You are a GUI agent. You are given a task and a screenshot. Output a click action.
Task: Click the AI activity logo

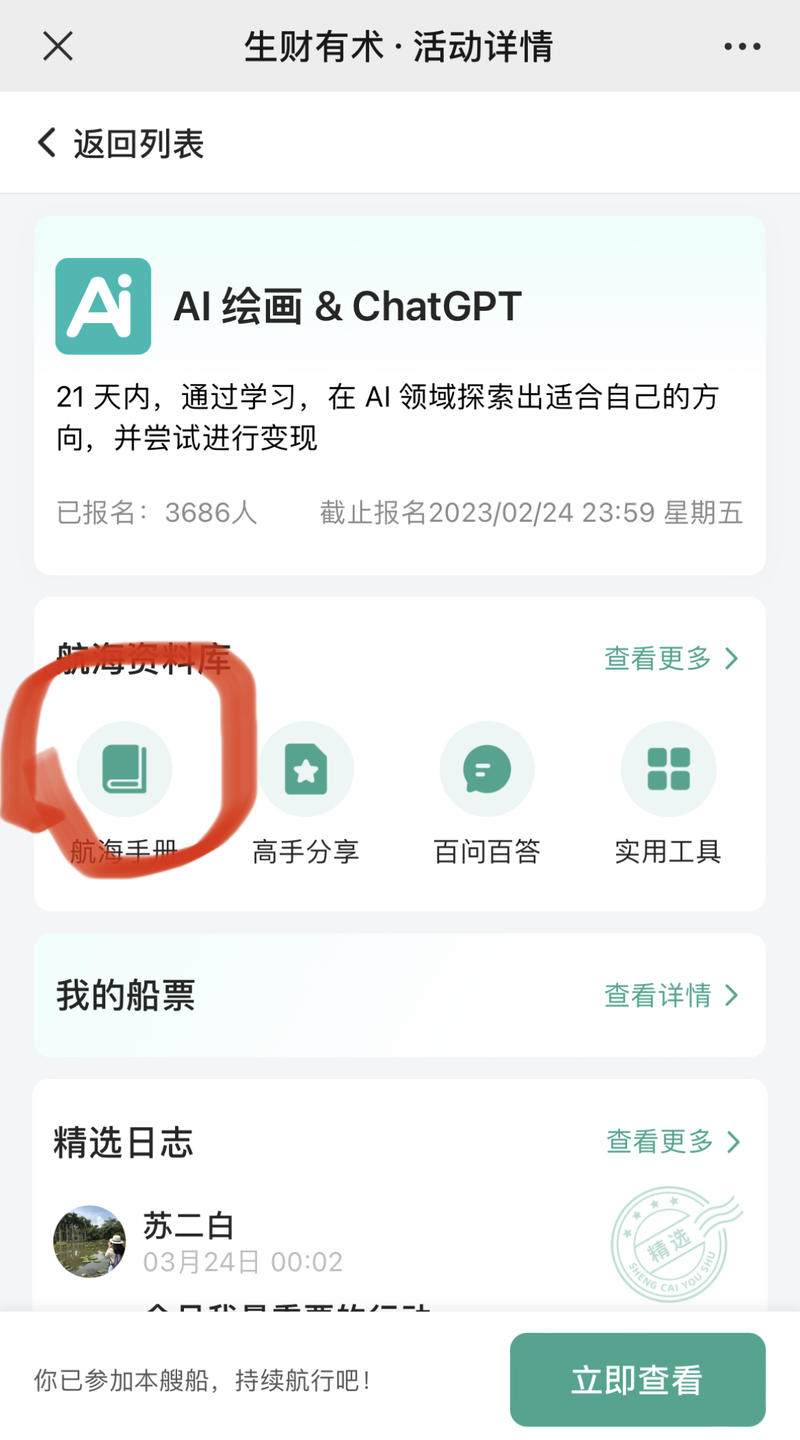pos(103,306)
